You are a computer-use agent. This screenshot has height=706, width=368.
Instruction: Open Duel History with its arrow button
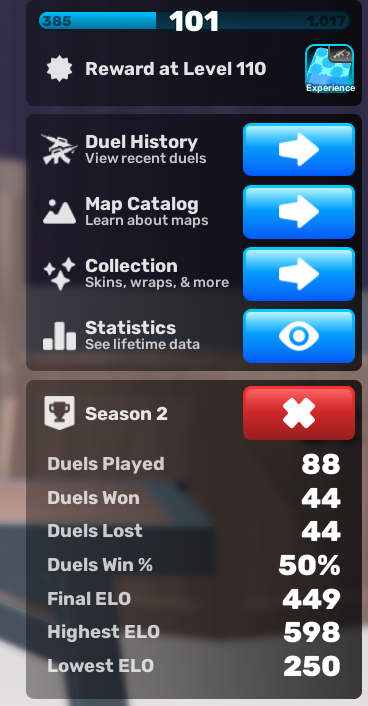tap(299, 149)
